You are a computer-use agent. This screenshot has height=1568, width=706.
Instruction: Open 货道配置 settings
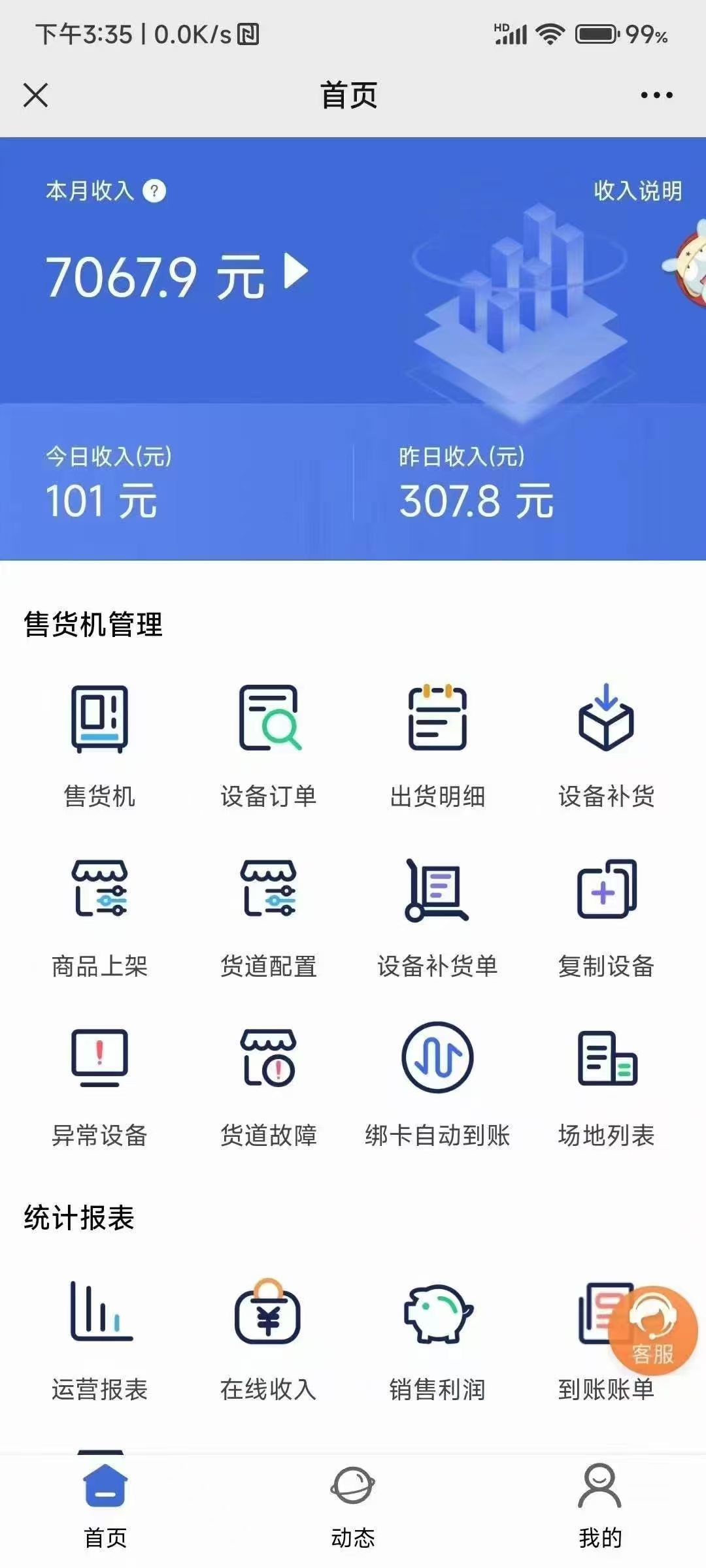(x=269, y=915)
